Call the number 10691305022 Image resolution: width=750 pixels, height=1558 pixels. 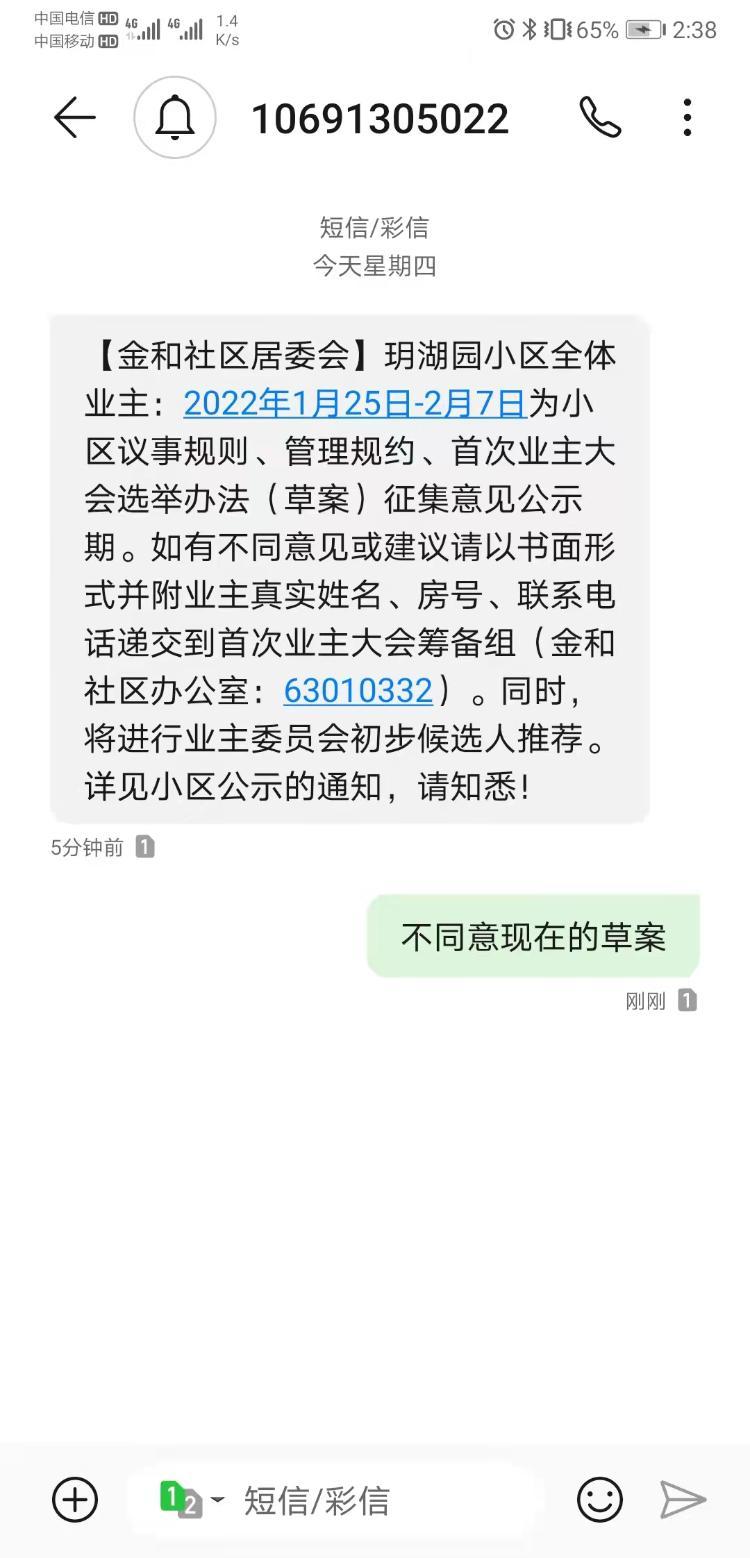coord(600,118)
